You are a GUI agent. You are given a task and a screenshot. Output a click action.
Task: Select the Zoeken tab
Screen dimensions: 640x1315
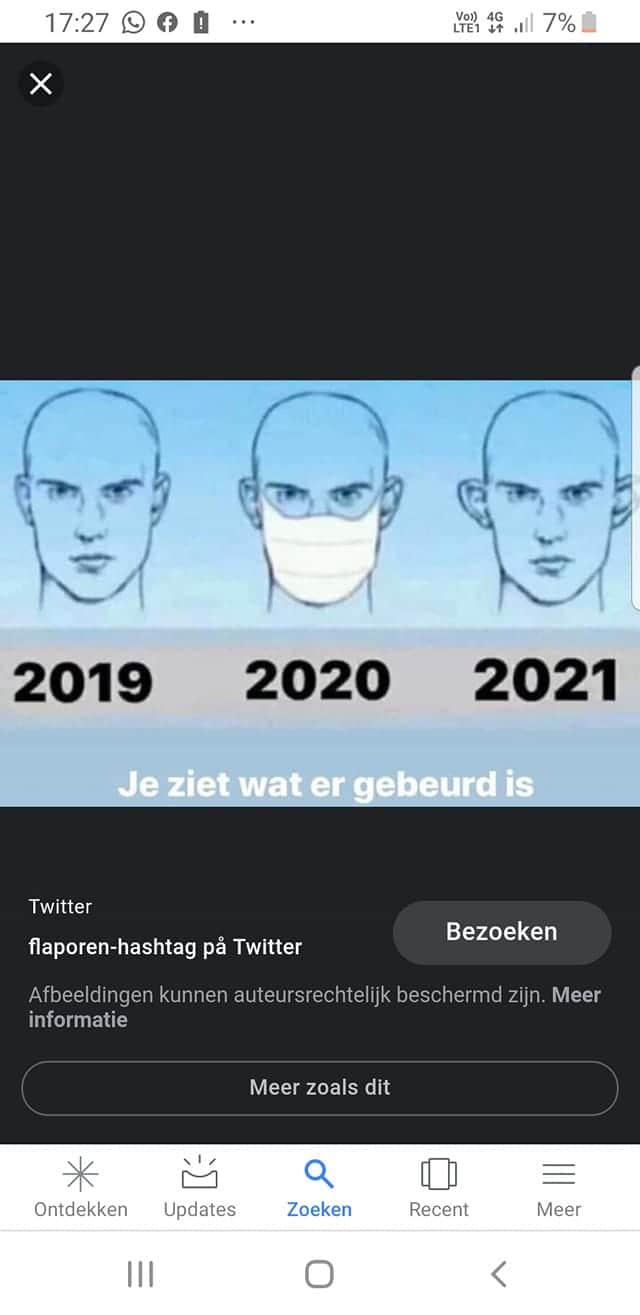click(319, 1187)
